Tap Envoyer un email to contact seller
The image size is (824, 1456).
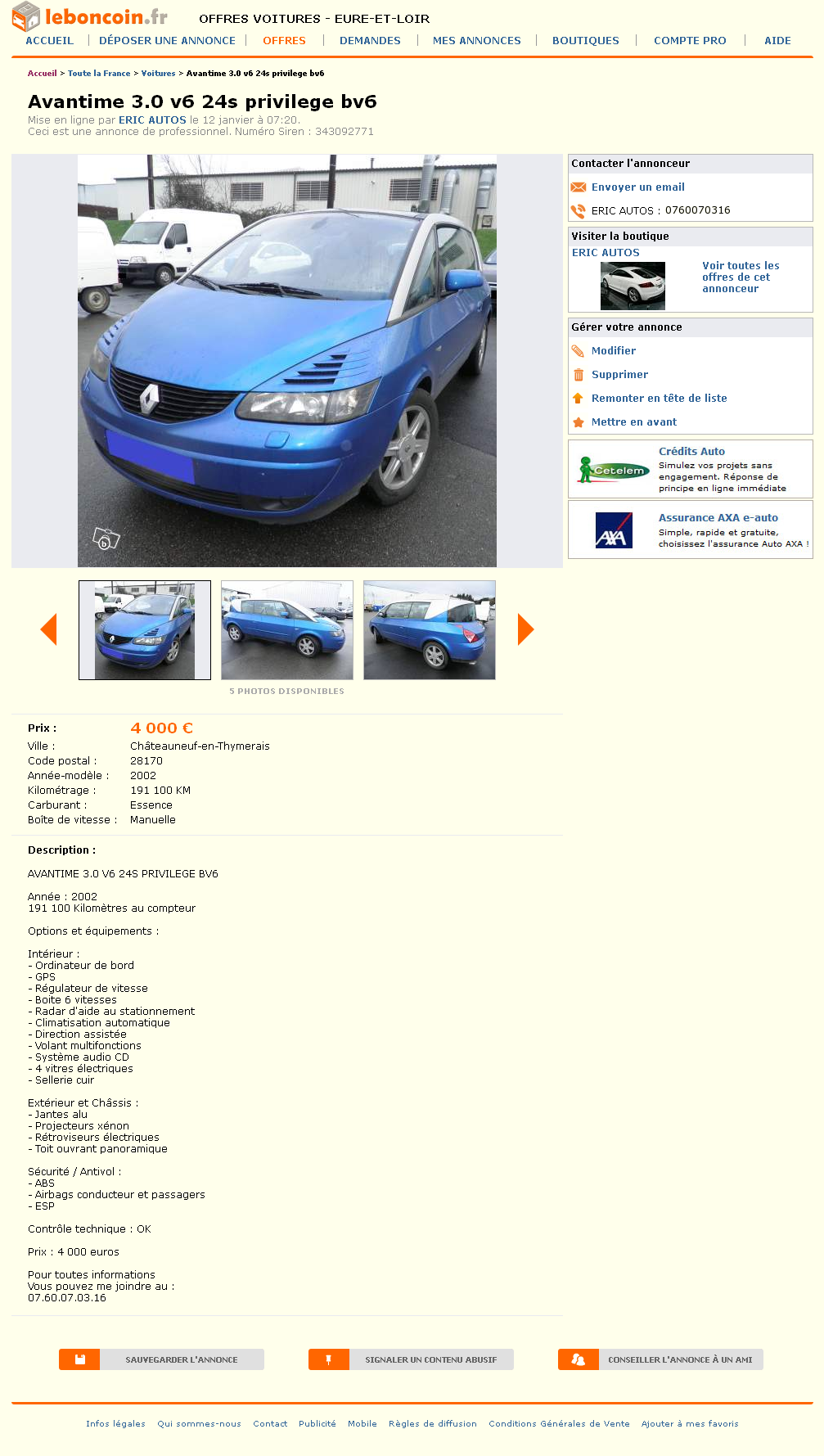pyautogui.click(x=637, y=187)
